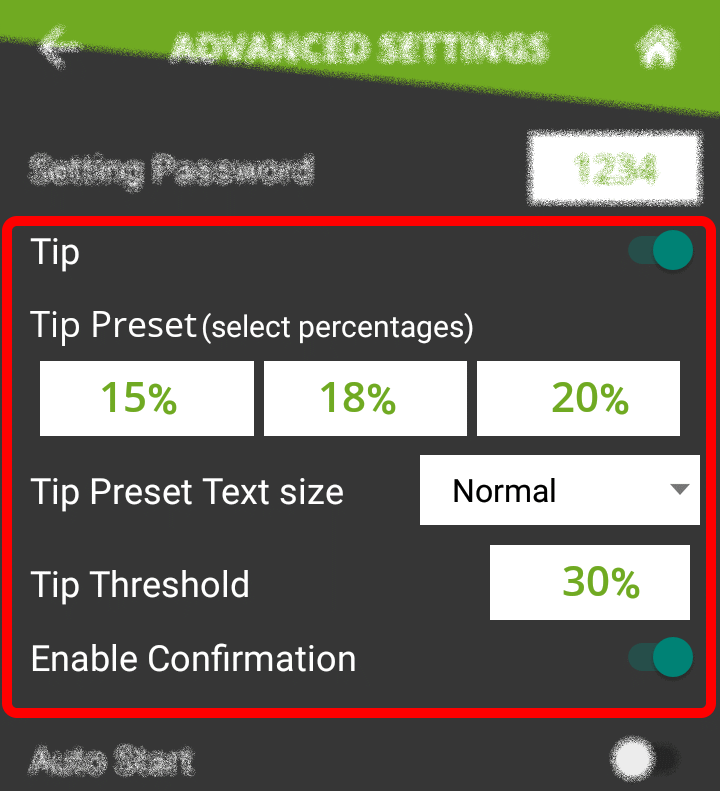Turn off the Tip switch
The width and height of the screenshot is (720, 791).
661,251
